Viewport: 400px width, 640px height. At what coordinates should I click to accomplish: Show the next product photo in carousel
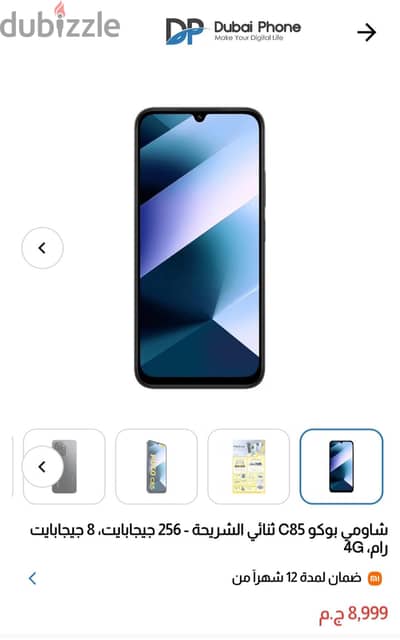pyautogui.click(x=42, y=248)
